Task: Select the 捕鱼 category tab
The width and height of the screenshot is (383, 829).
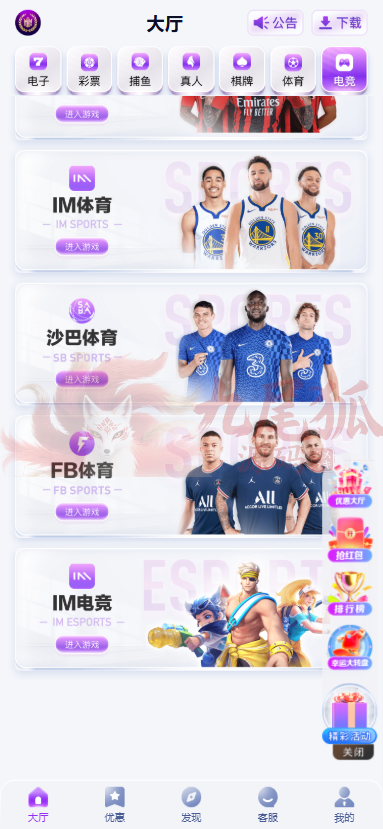Action: pos(140,70)
